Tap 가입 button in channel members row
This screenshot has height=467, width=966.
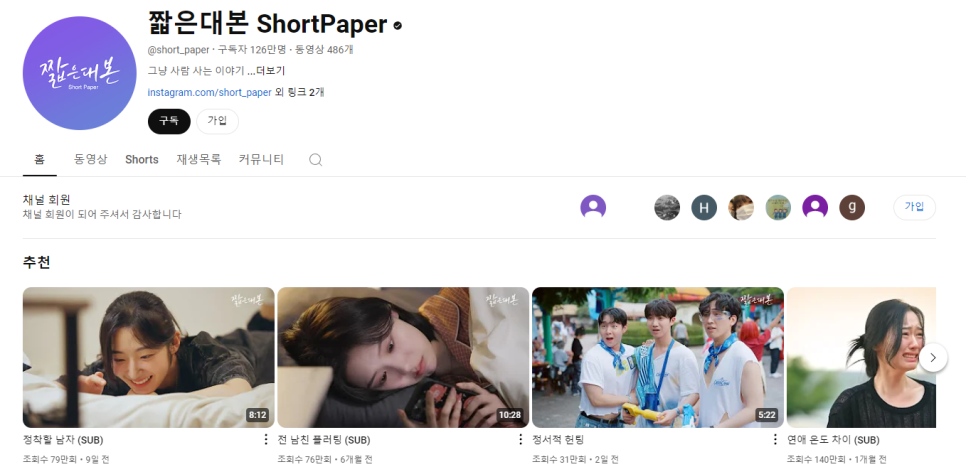[914, 207]
